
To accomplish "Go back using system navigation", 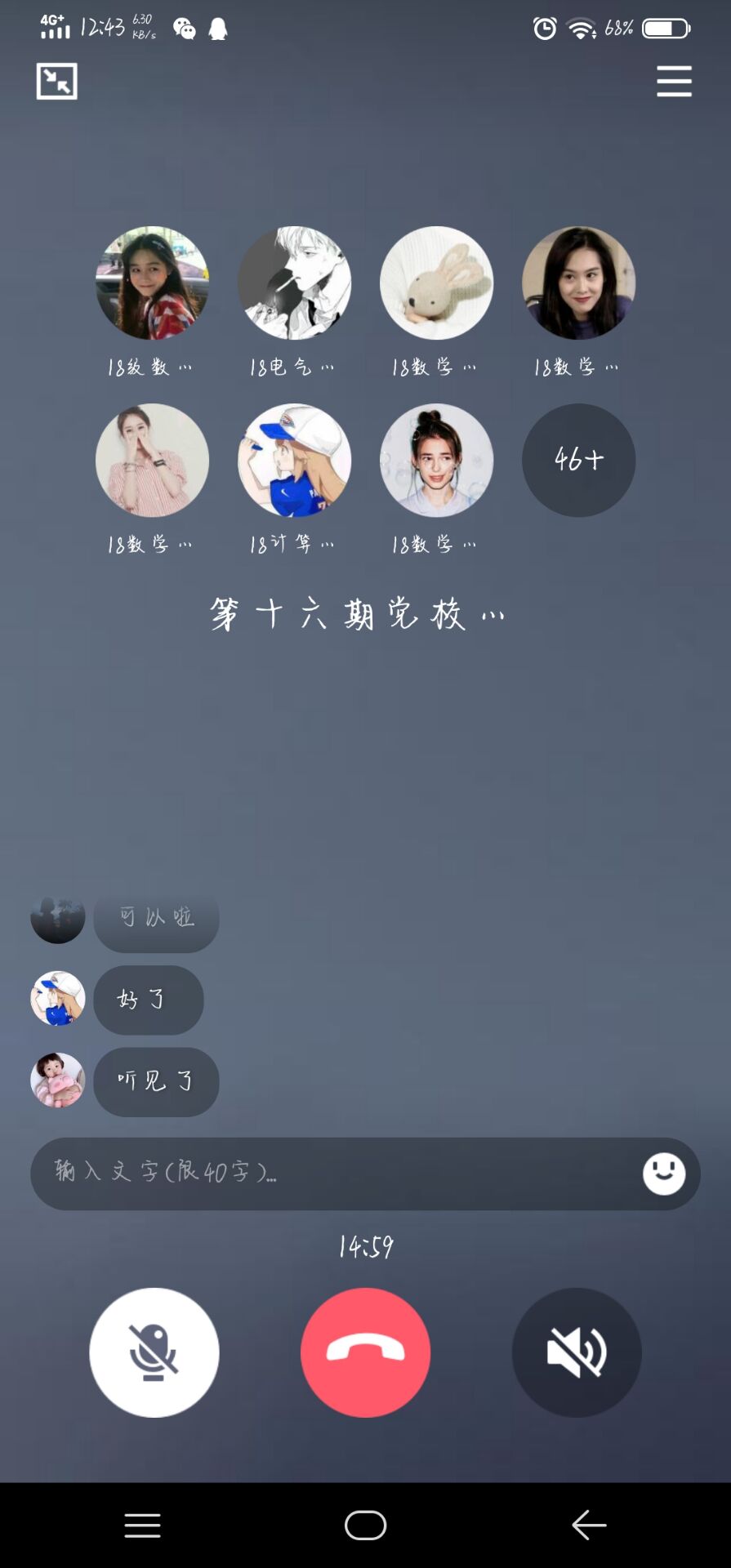I will [589, 1525].
